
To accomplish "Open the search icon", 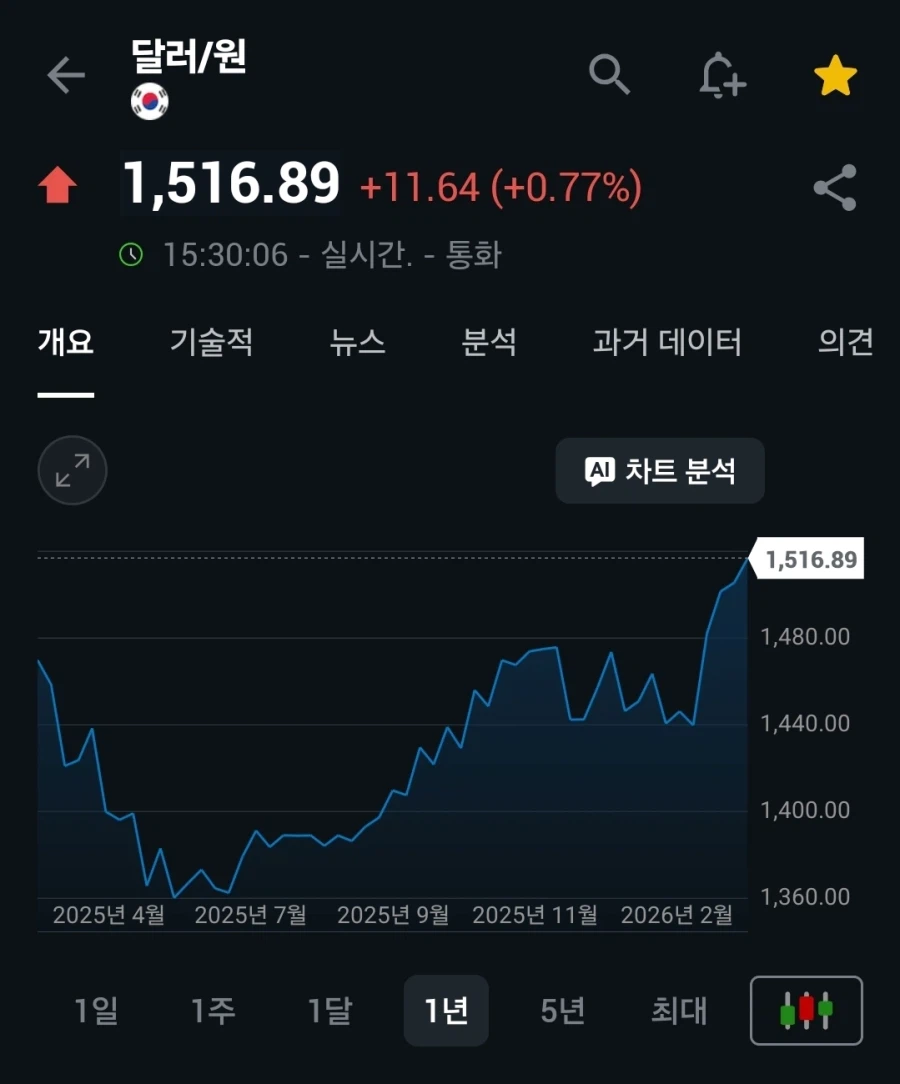I will coord(609,75).
